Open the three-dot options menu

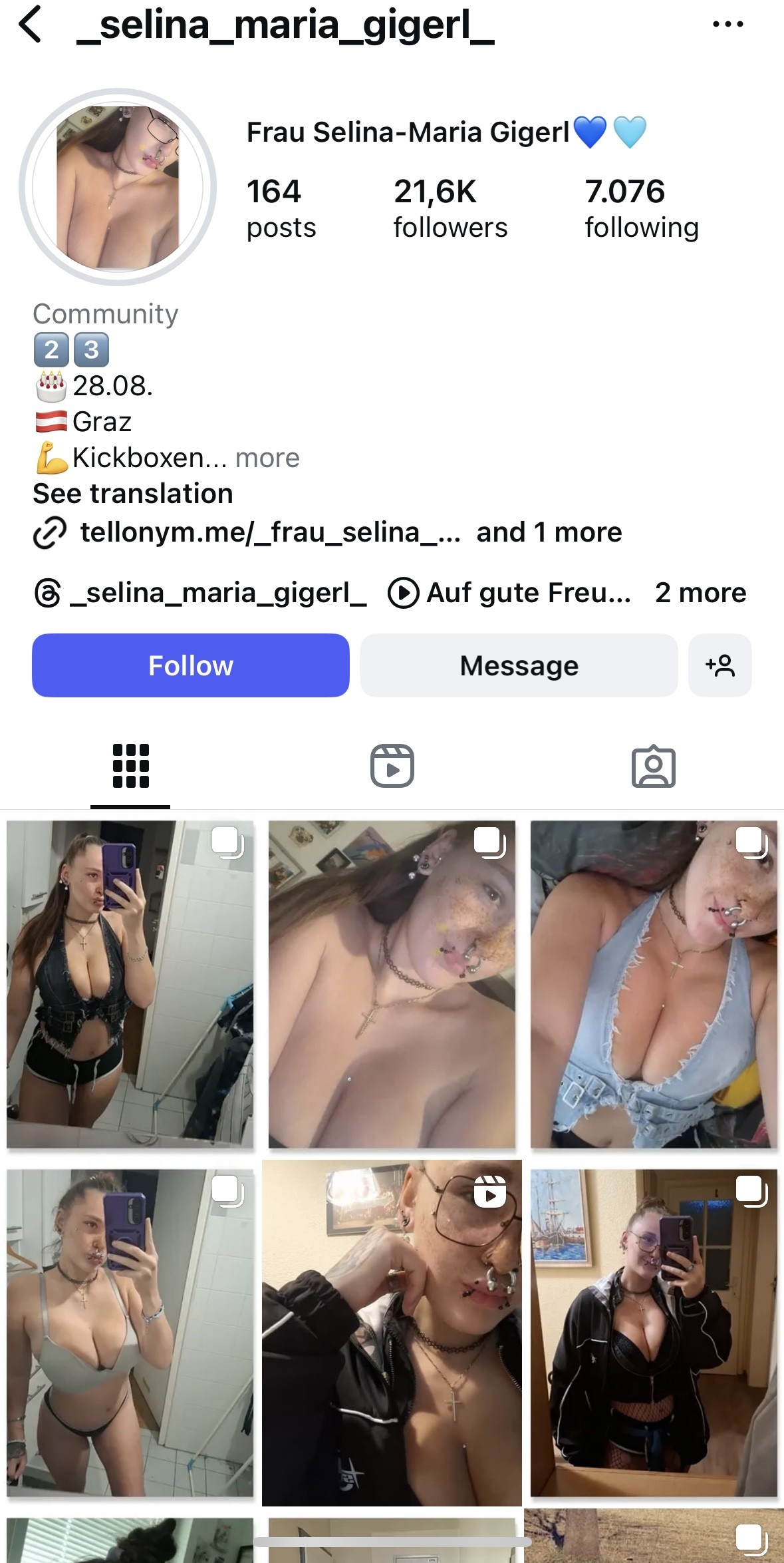727,25
